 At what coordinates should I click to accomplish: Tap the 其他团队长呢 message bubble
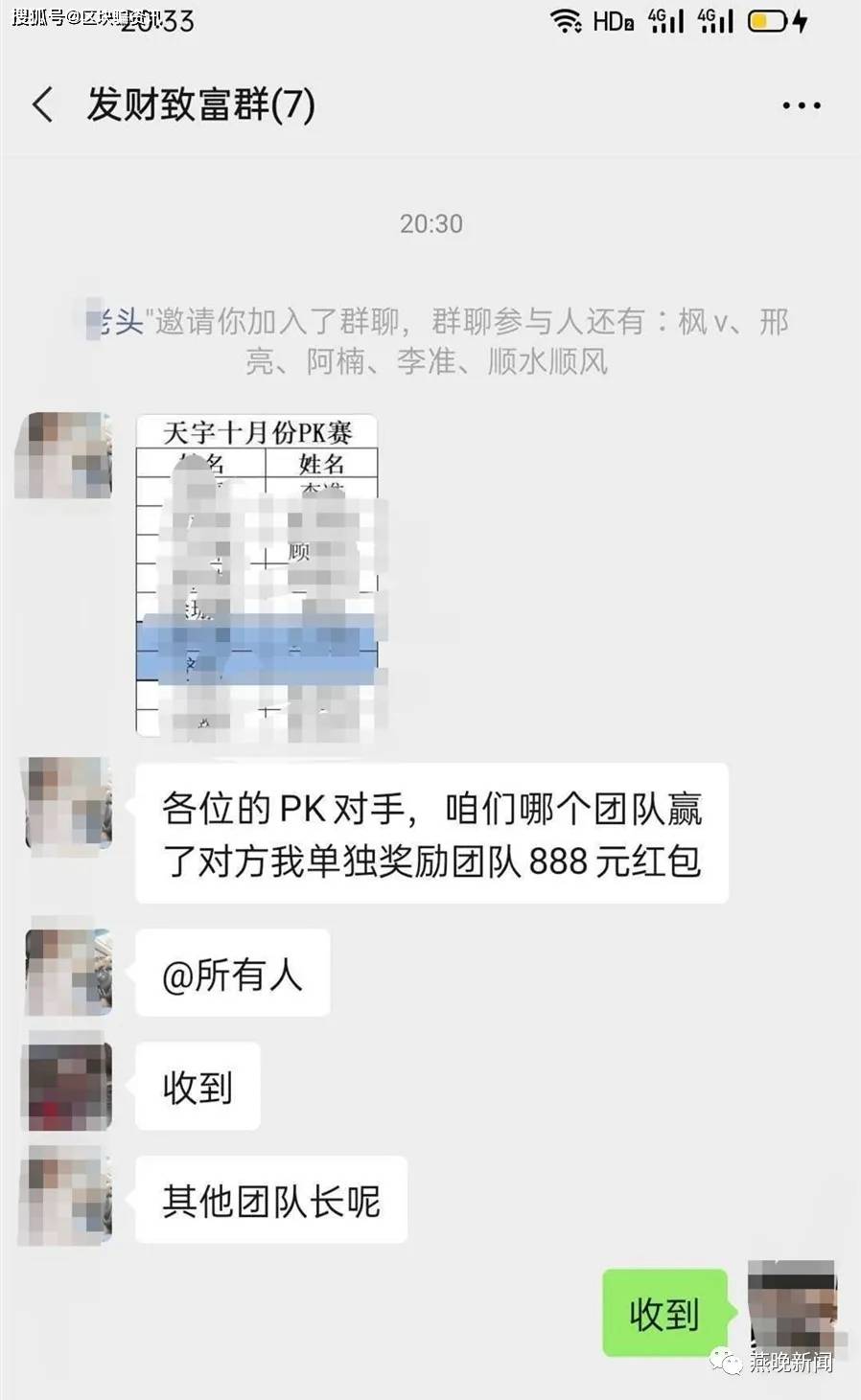(x=271, y=1199)
